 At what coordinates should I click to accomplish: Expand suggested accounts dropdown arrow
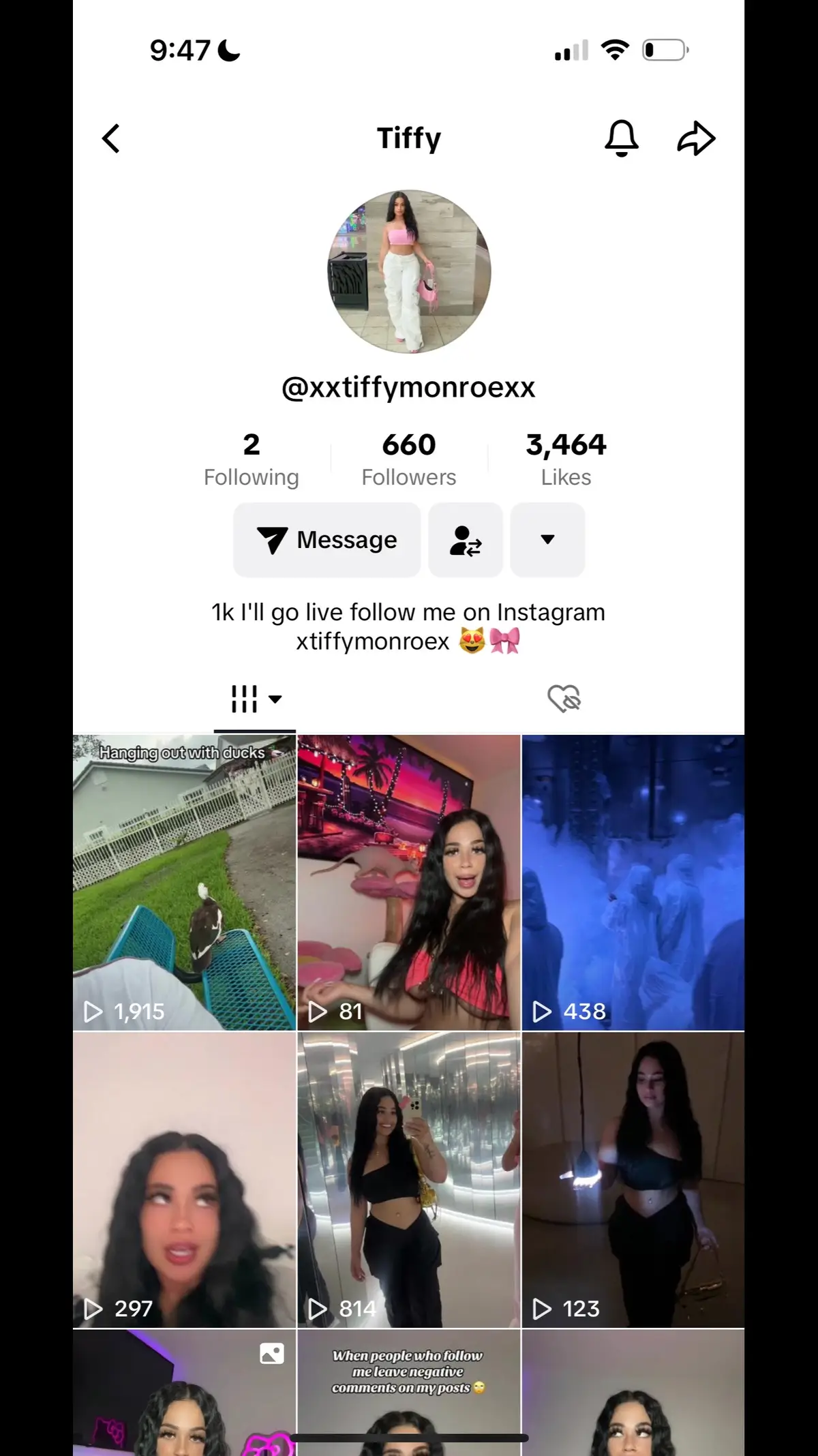(547, 540)
